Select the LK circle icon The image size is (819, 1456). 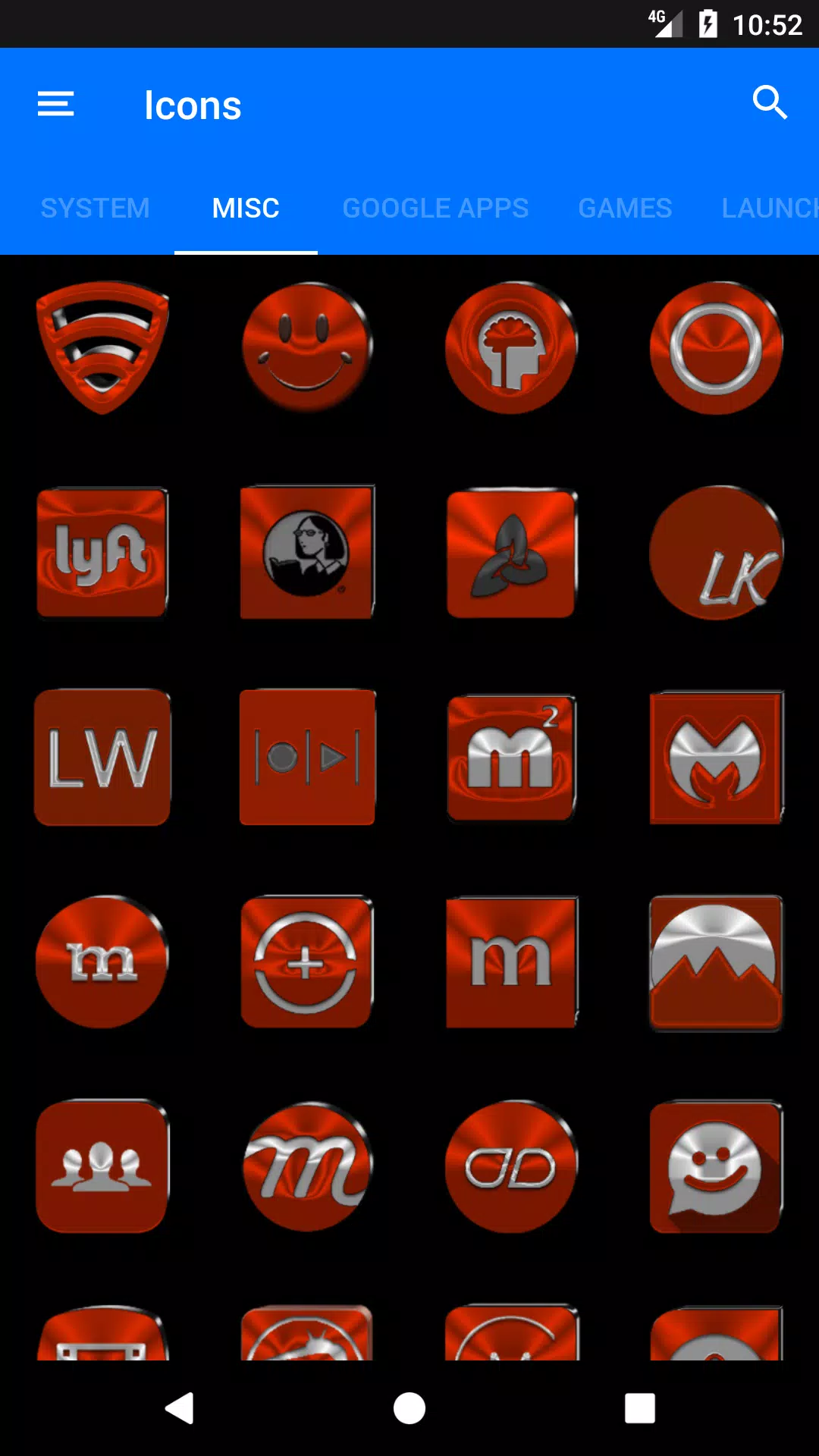(717, 552)
